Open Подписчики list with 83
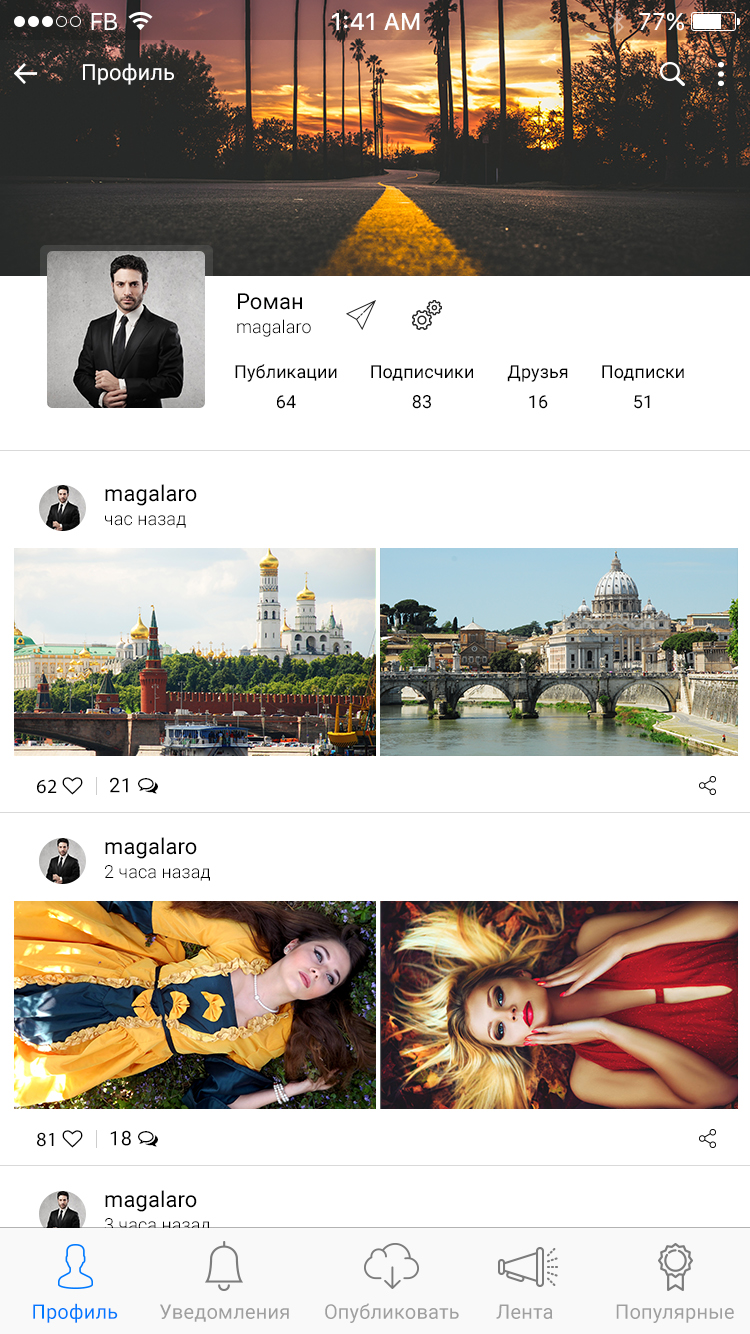750x1334 pixels. (x=422, y=386)
